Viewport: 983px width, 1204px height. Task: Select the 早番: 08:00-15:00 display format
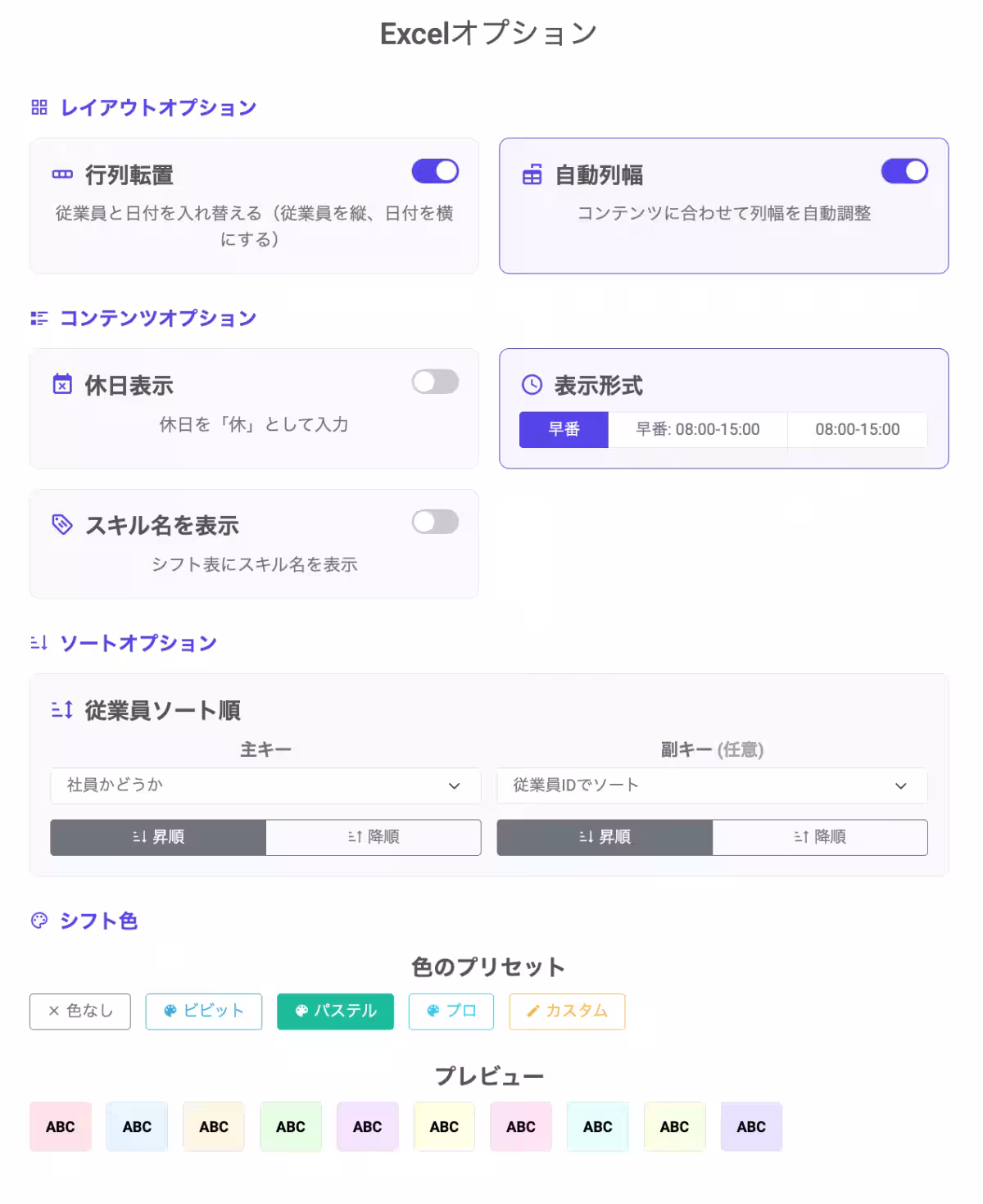tap(698, 429)
